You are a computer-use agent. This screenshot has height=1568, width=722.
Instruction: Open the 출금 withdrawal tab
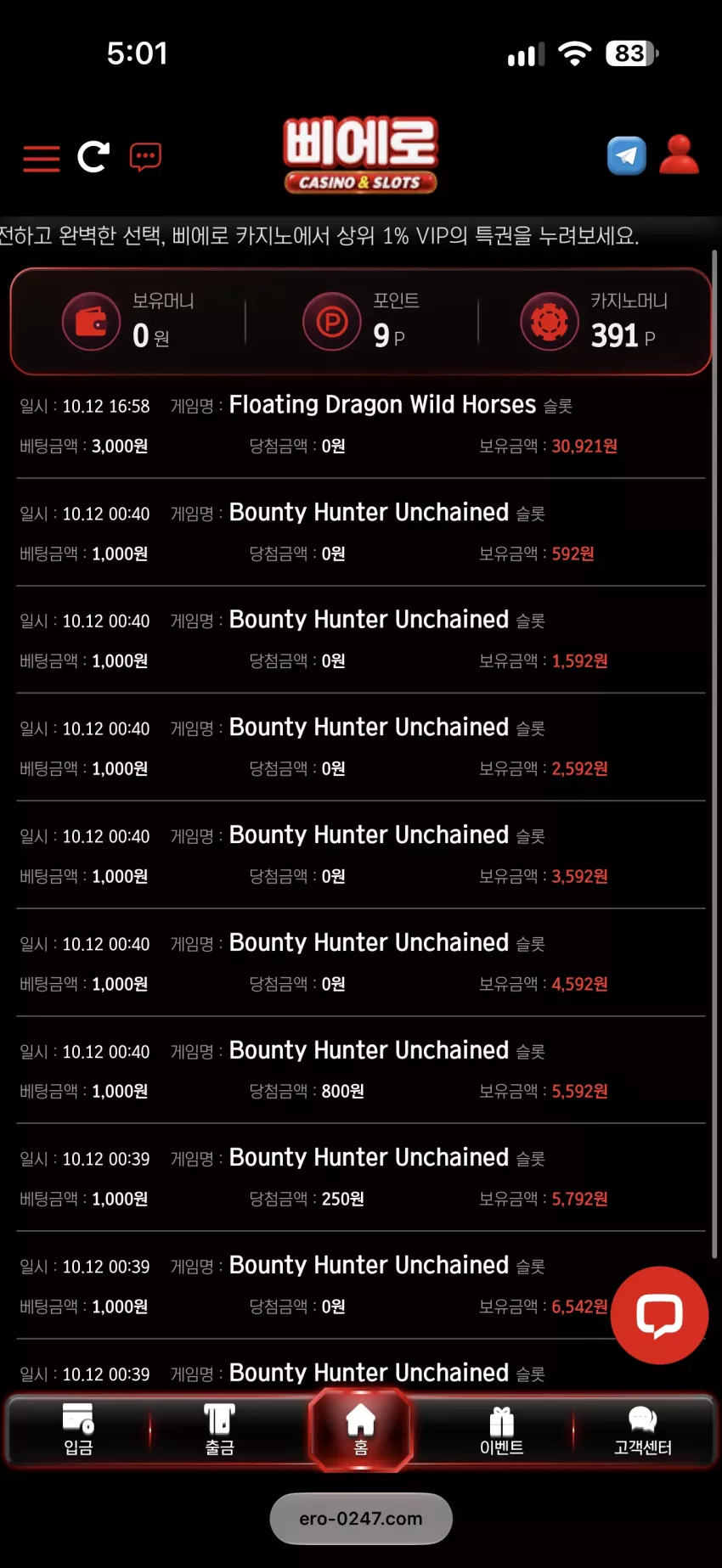(219, 1430)
